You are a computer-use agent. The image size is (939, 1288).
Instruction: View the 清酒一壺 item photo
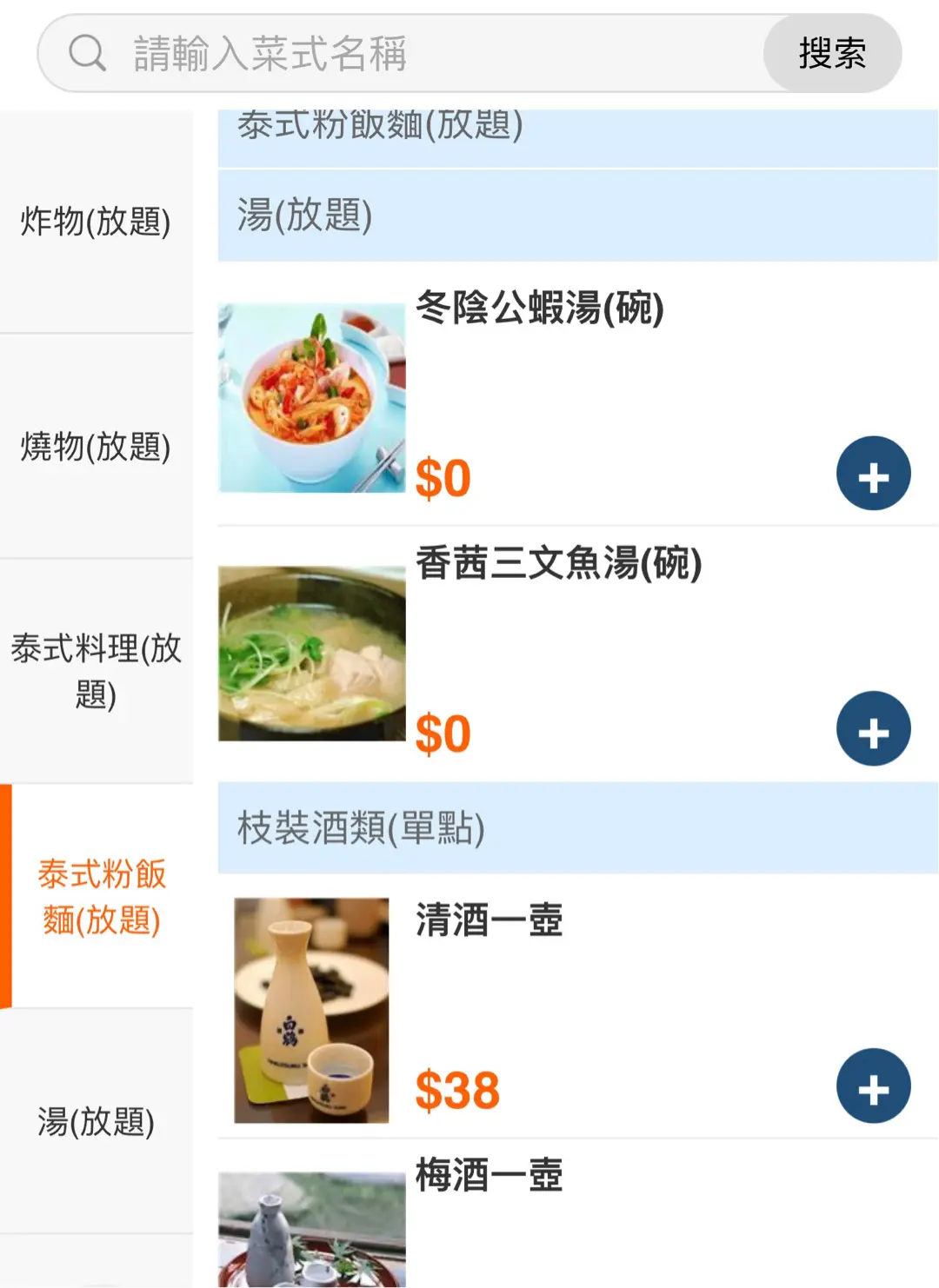tap(311, 1010)
